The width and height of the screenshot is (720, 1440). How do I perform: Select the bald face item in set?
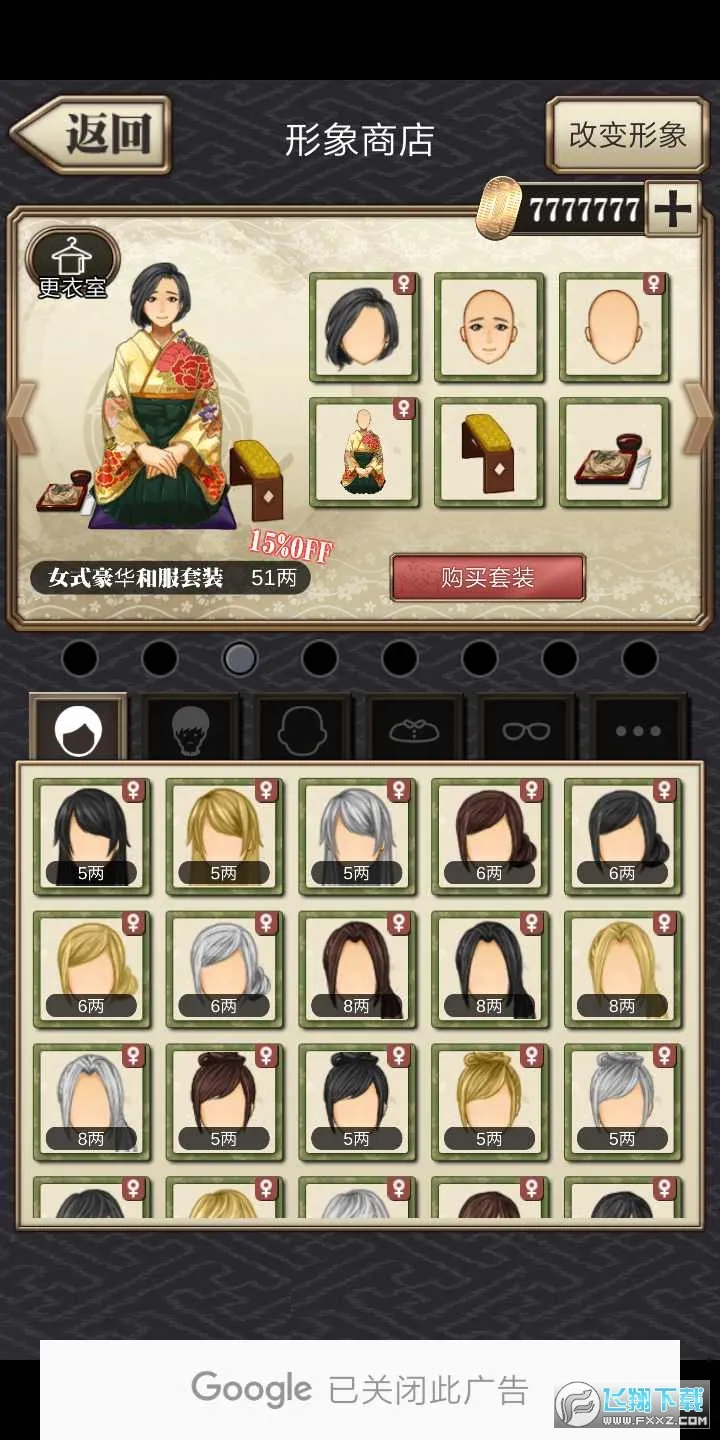(x=489, y=327)
